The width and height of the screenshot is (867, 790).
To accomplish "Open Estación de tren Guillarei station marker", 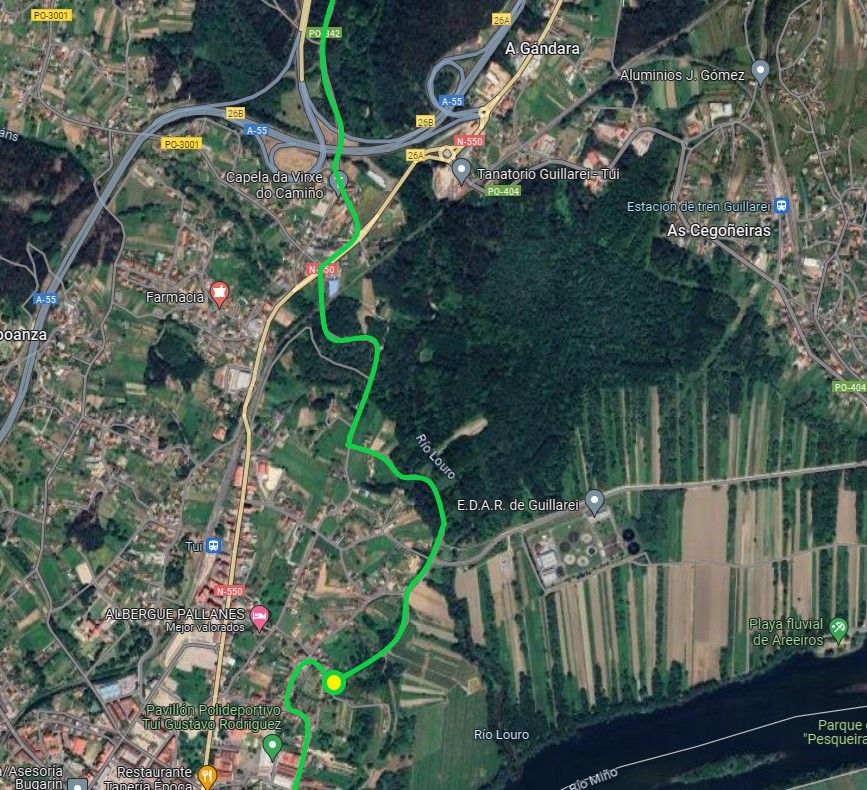I will (x=781, y=206).
